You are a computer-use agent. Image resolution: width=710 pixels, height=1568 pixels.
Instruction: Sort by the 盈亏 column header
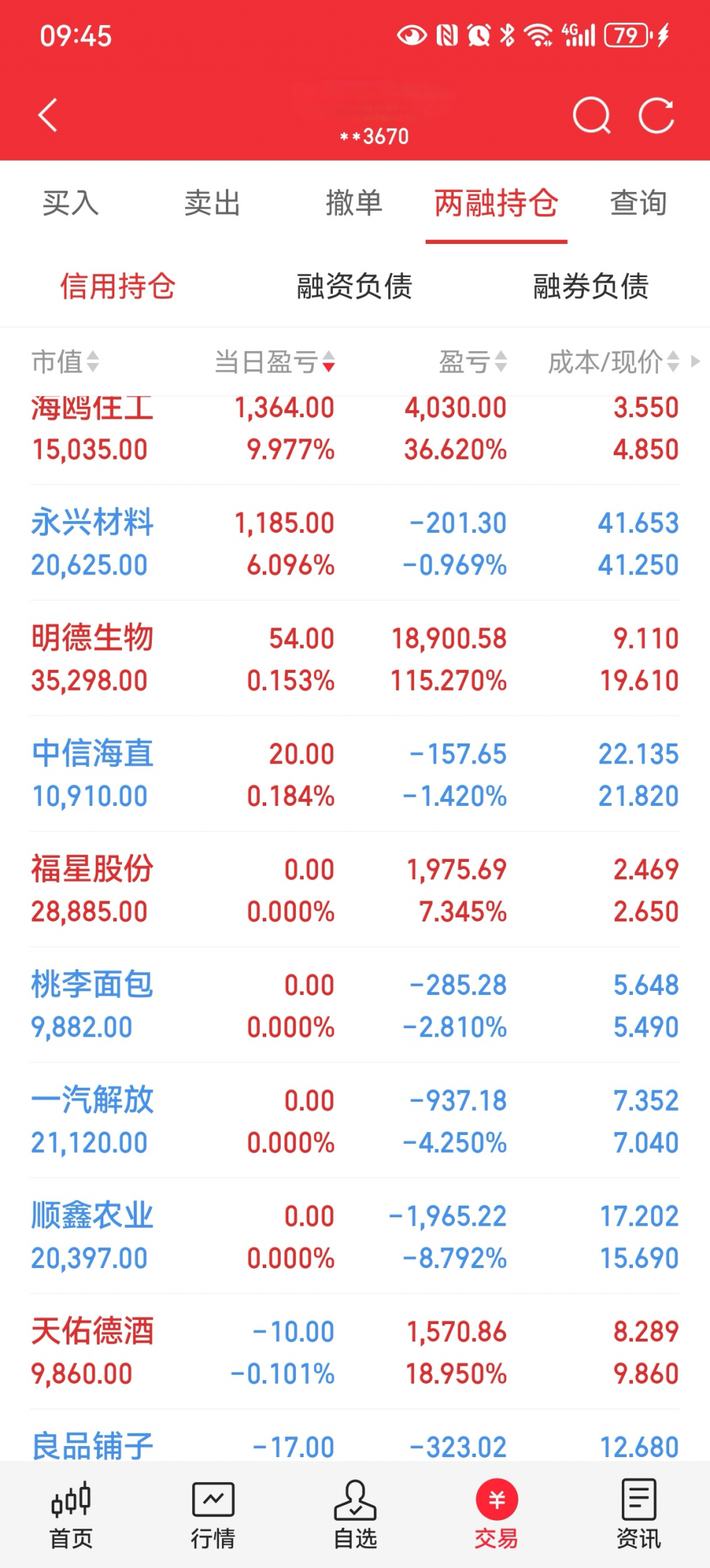473,362
